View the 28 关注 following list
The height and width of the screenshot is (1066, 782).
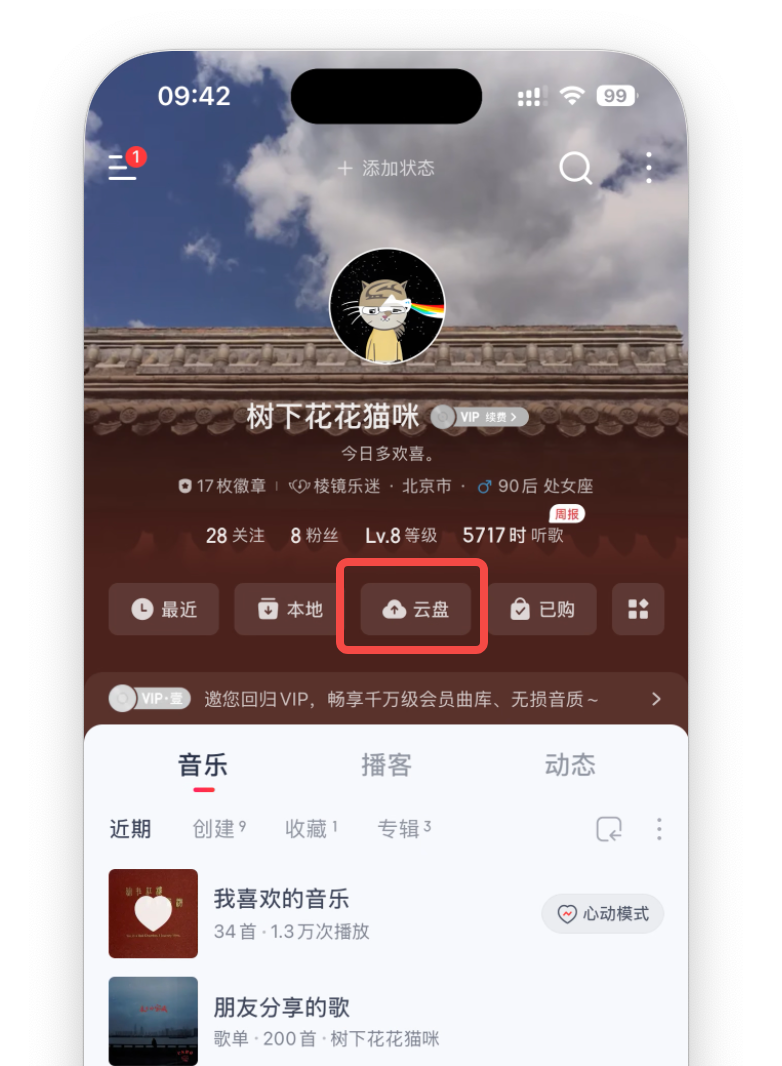tap(235, 535)
